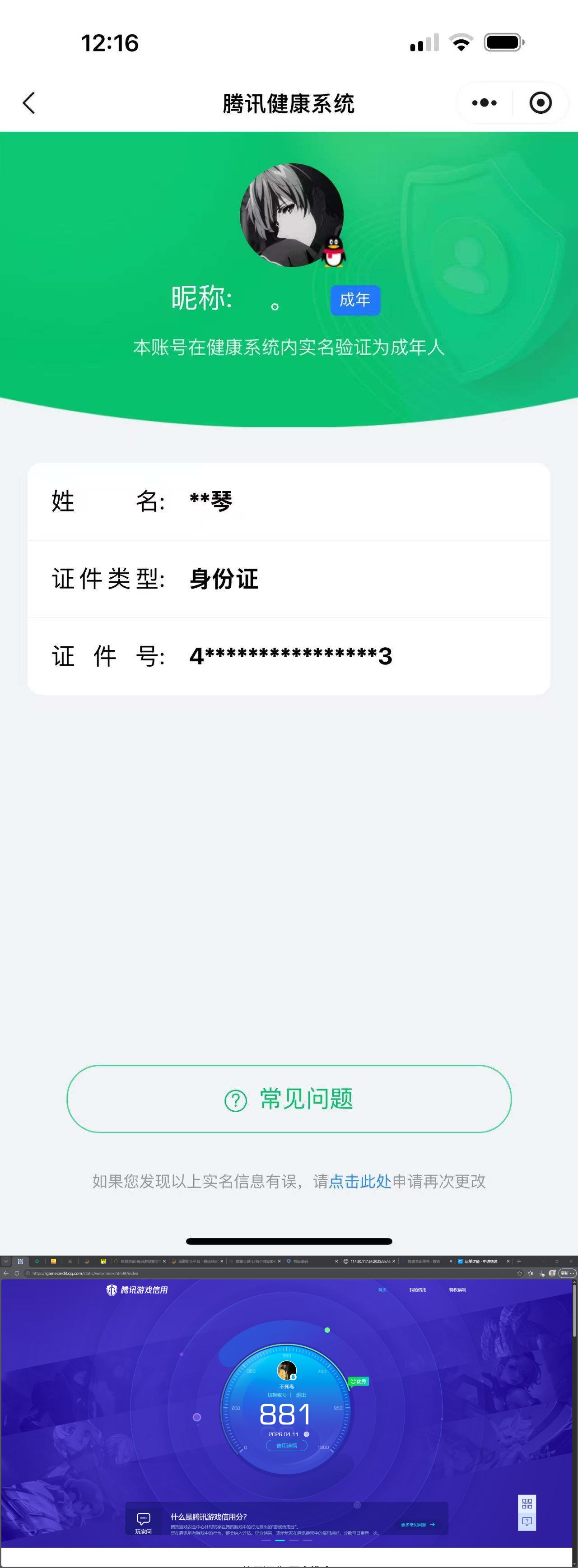The width and height of the screenshot is (578, 1568).
Task: Switch to the 特权福利 nav tab
Action: [x=457, y=1290]
